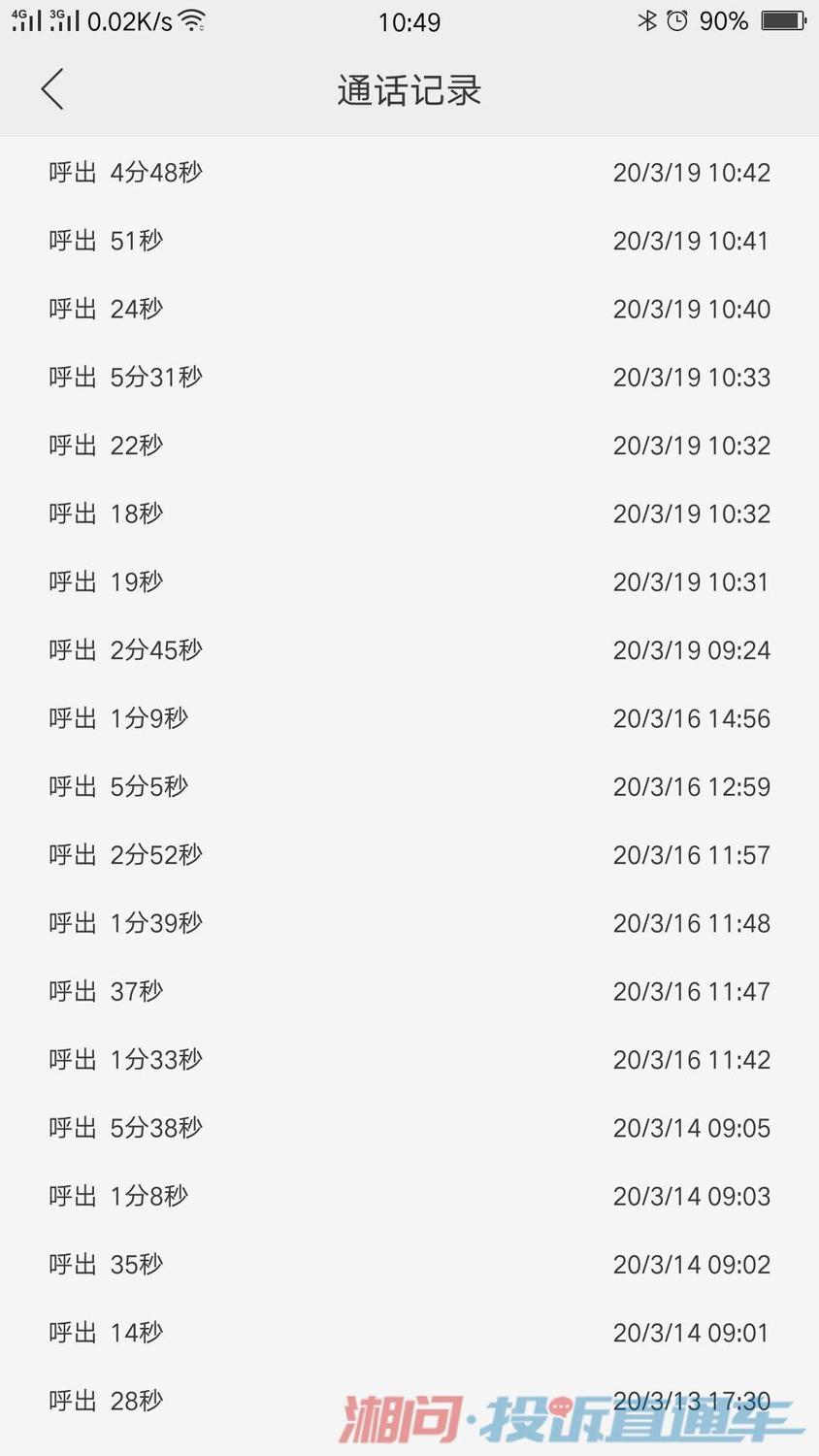Go back from the 通话记录 screen
The image size is (819, 1456).
coord(52,89)
